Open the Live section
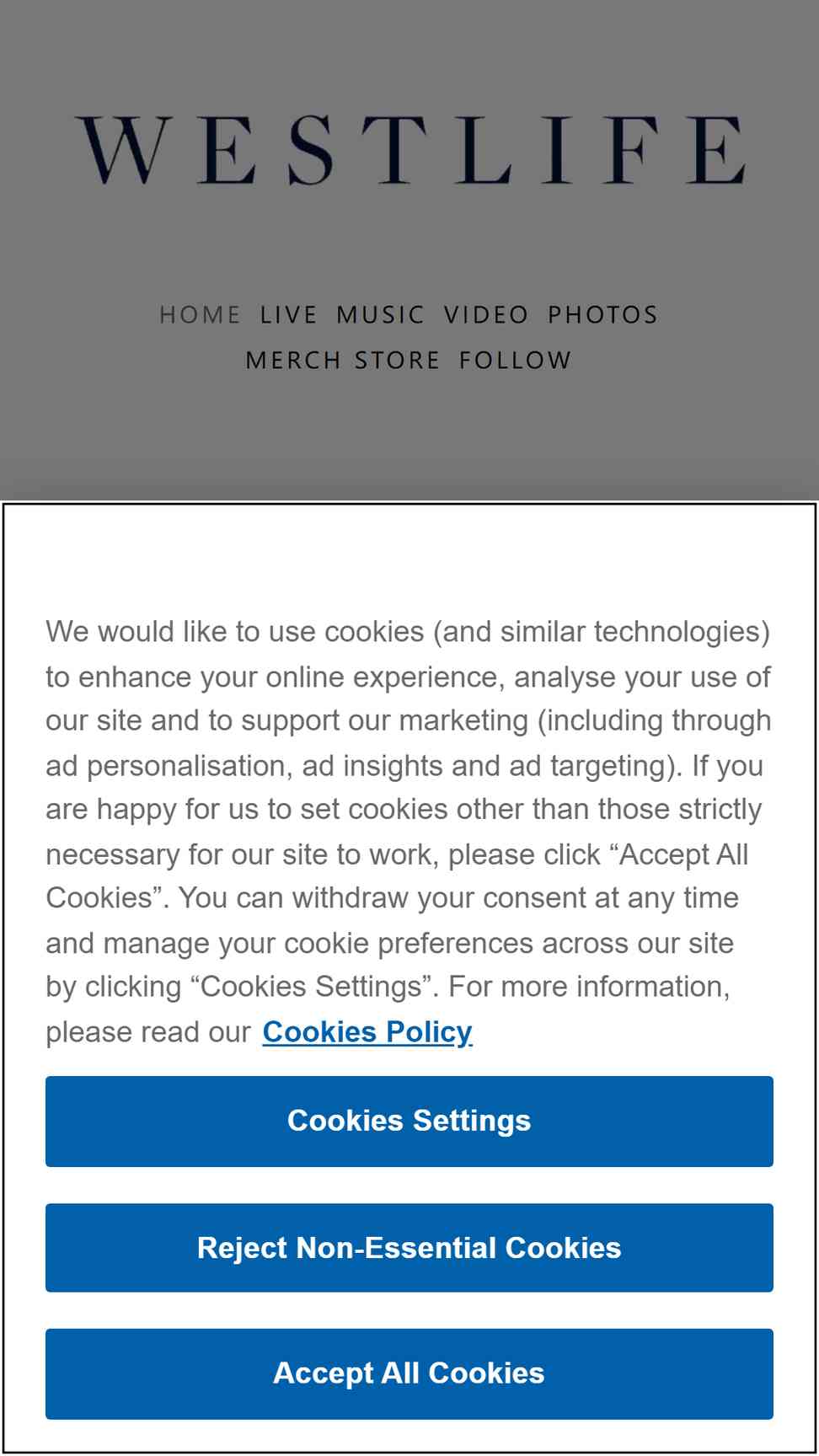819x1456 pixels. click(x=289, y=315)
